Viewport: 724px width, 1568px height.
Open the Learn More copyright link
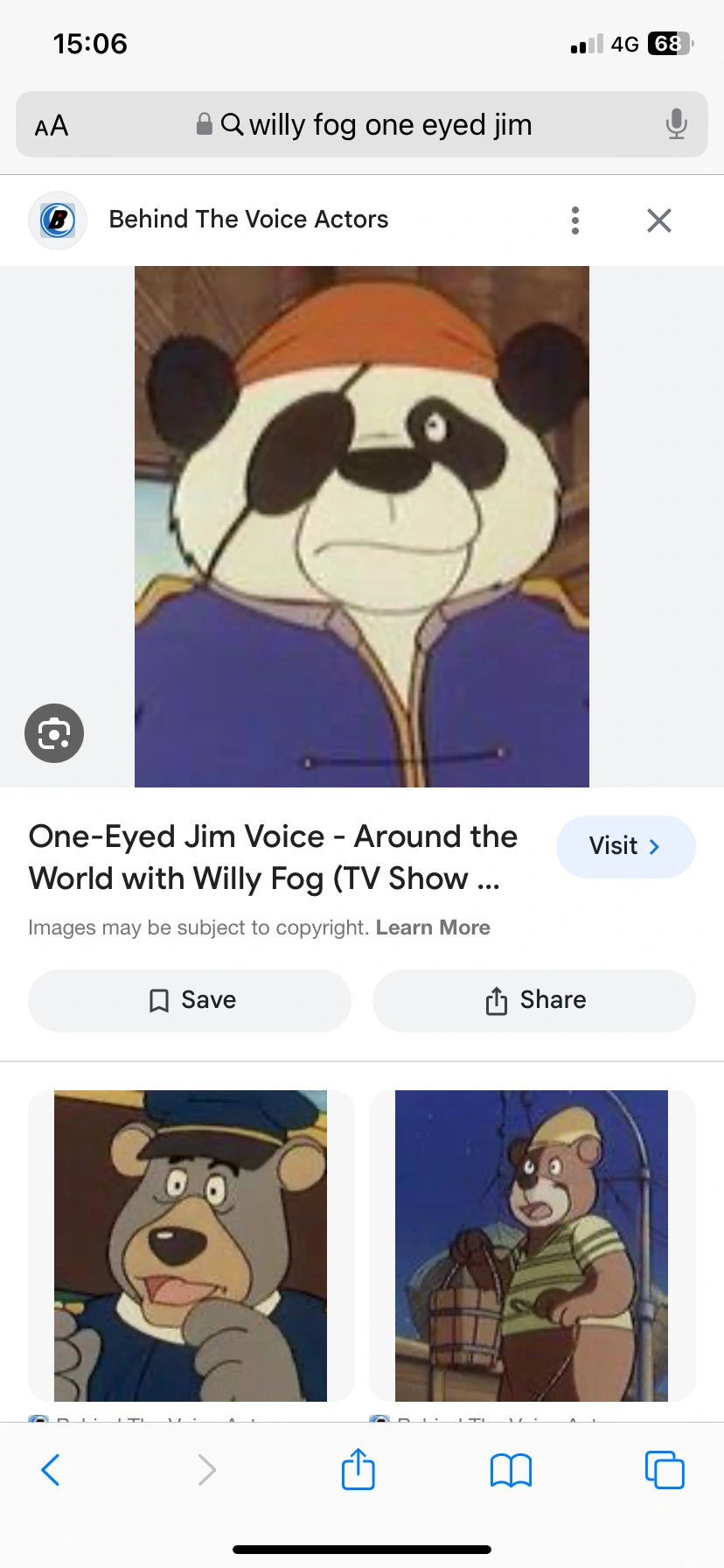[433, 927]
